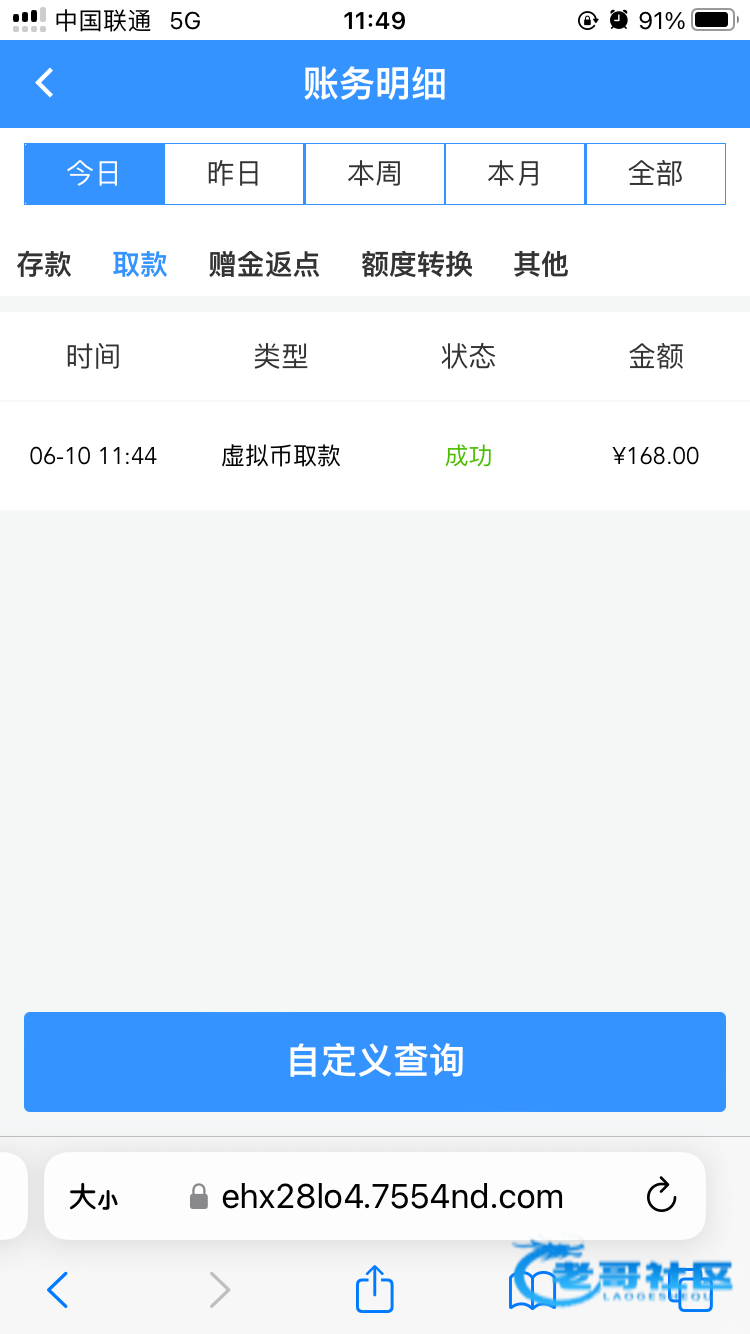Open Safari's 大小 text size menu
The image size is (750, 1334).
pos(93,1197)
